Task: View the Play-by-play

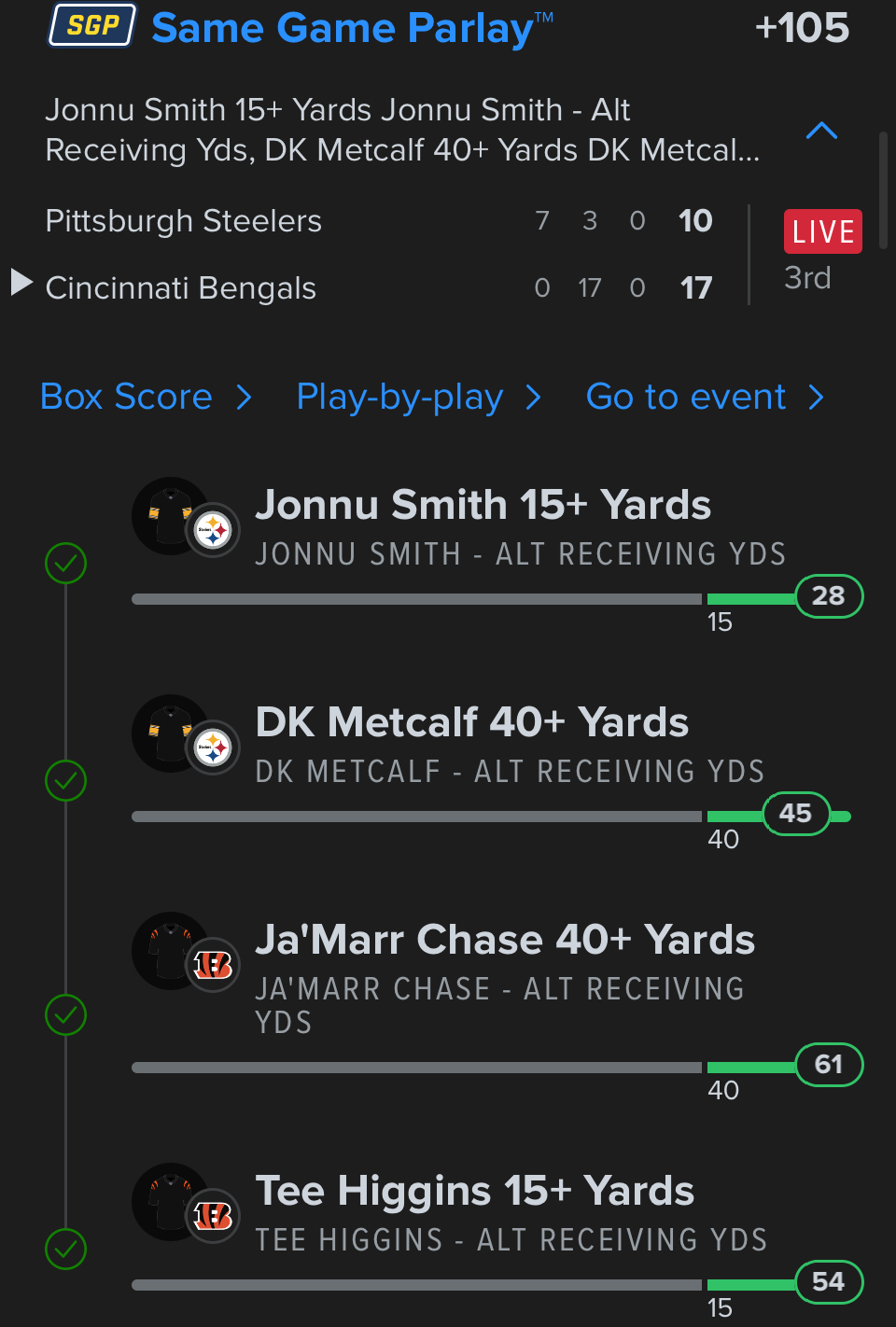Action: [x=417, y=398]
